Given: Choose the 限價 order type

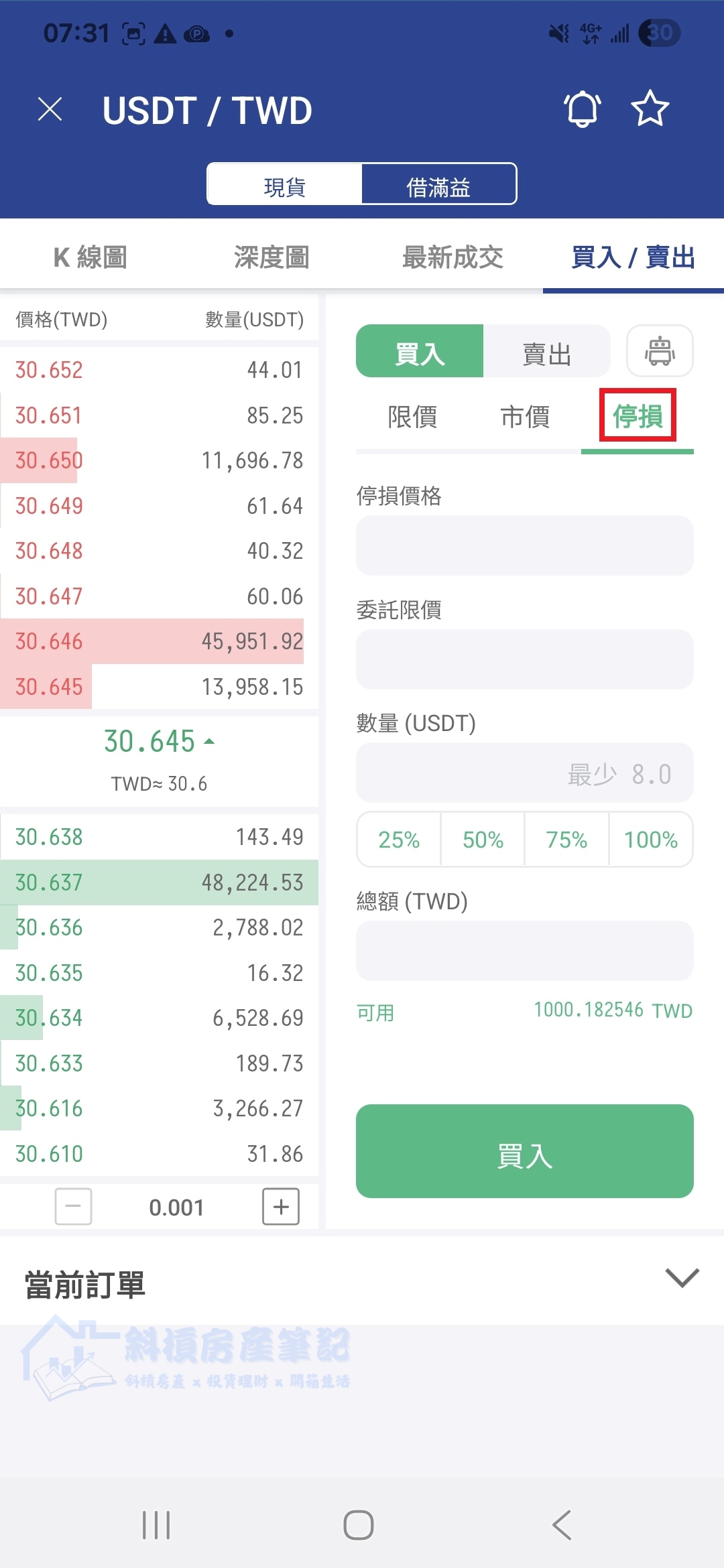Looking at the screenshot, I should (412, 417).
